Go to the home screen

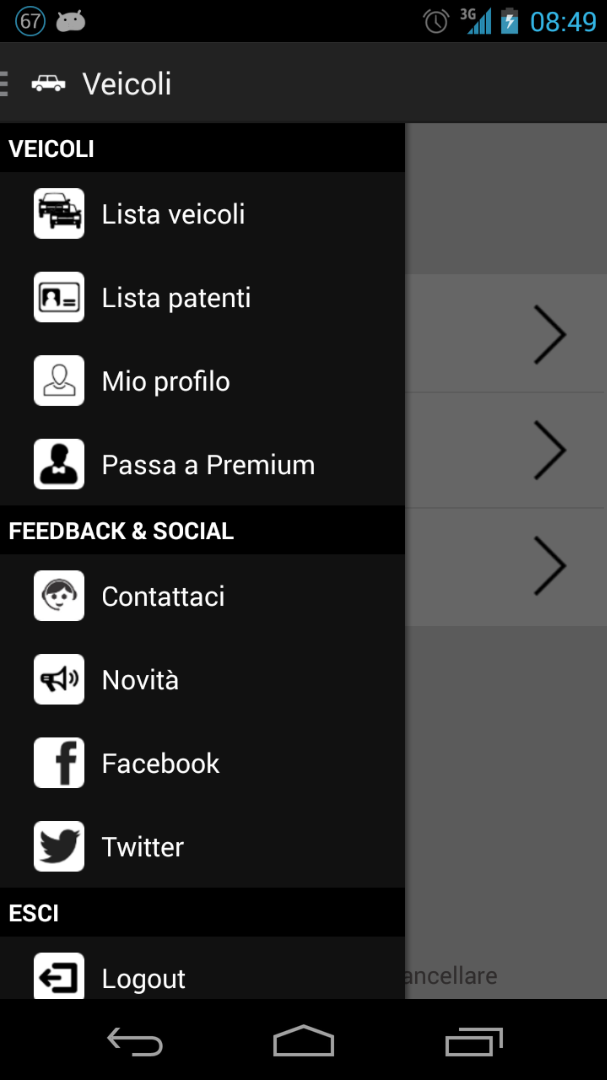[303, 1041]
